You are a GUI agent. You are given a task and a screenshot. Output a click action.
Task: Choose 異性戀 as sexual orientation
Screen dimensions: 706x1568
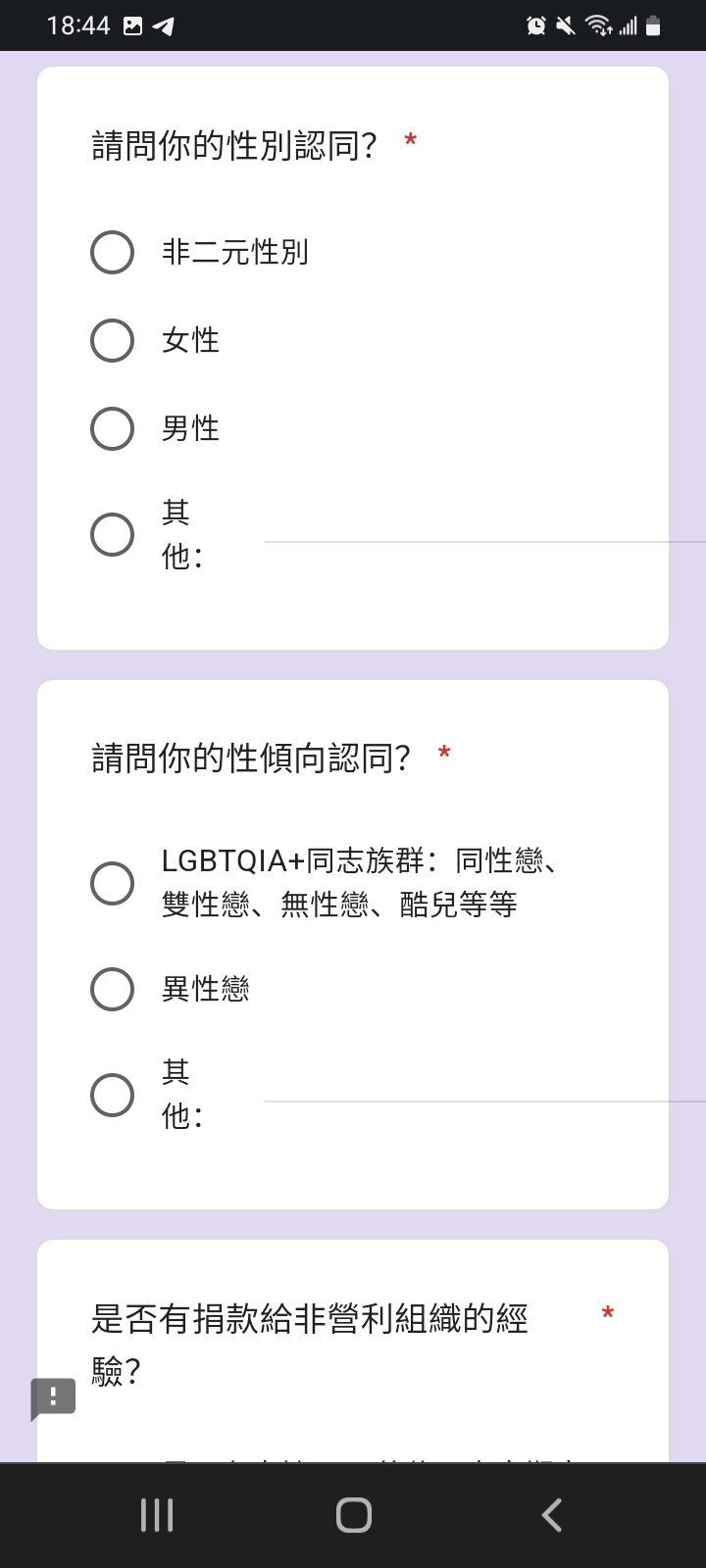pos(112,989)
